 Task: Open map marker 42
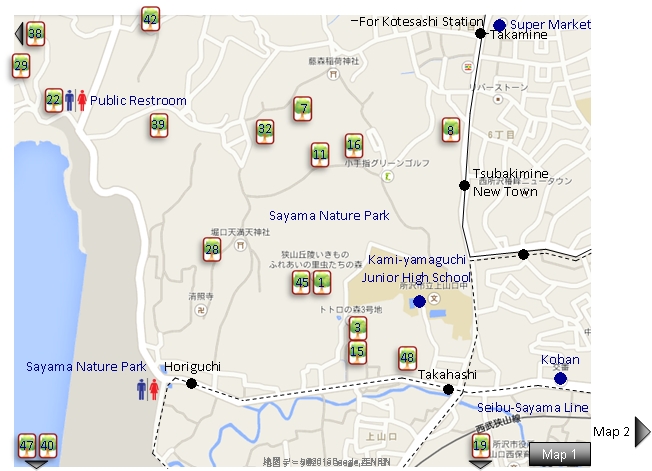pyautogui.click(x=150, y=19)
